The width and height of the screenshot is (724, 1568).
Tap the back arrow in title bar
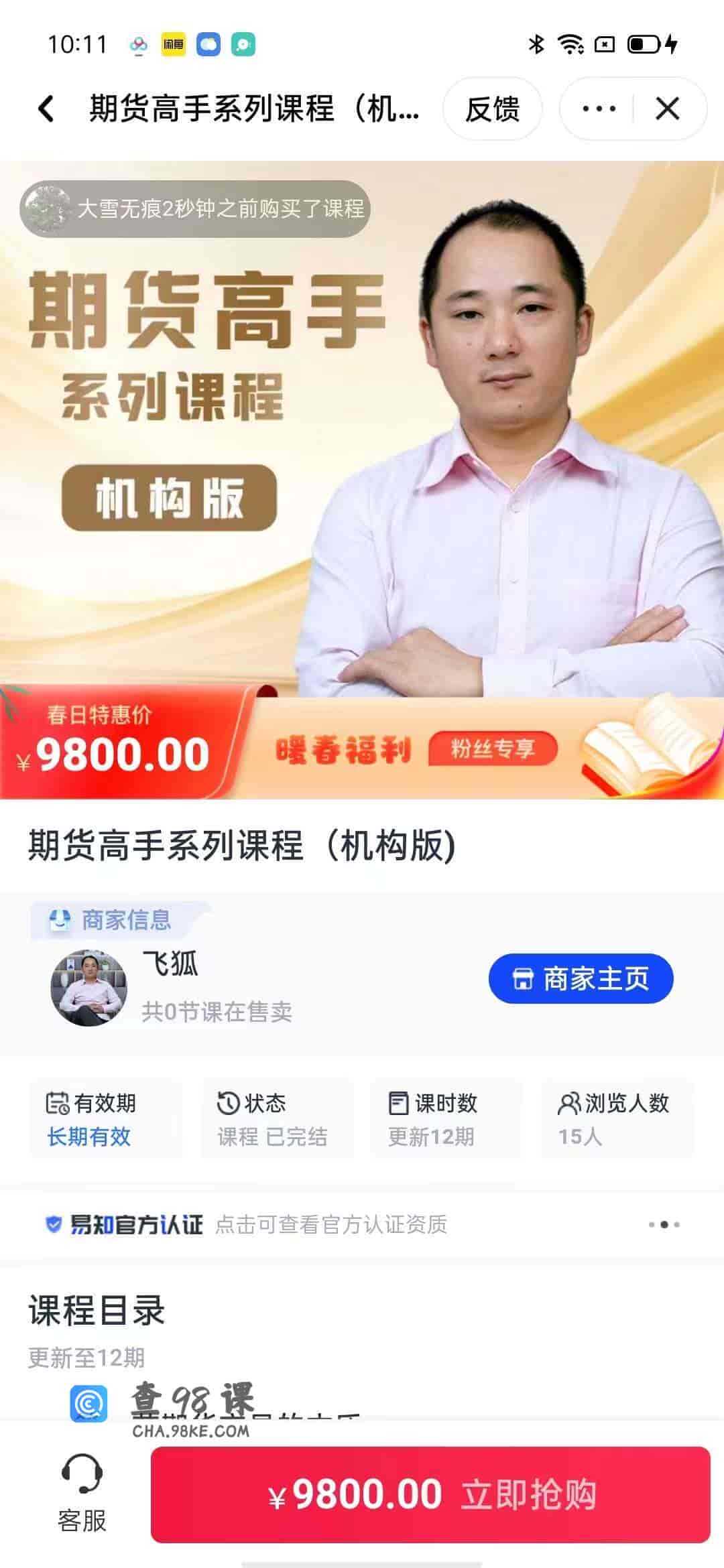tap(45, 109)
